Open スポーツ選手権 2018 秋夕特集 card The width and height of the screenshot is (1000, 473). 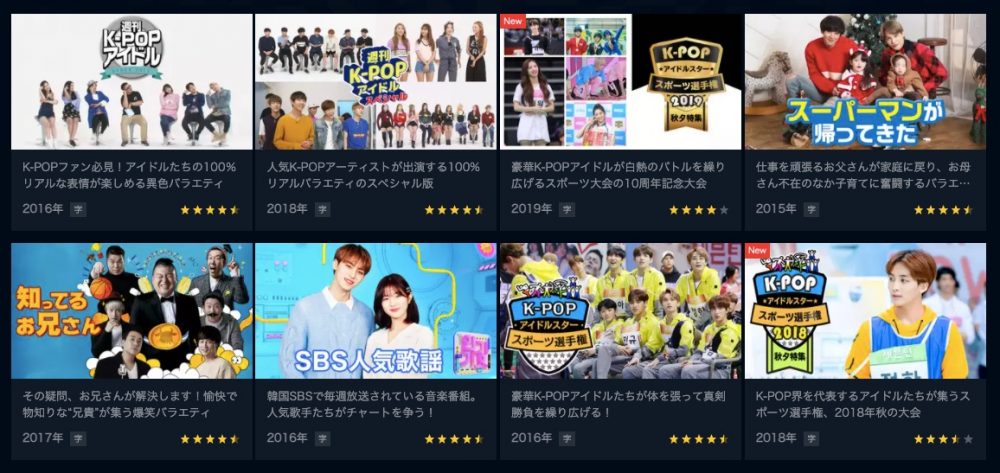pos(865,311)
